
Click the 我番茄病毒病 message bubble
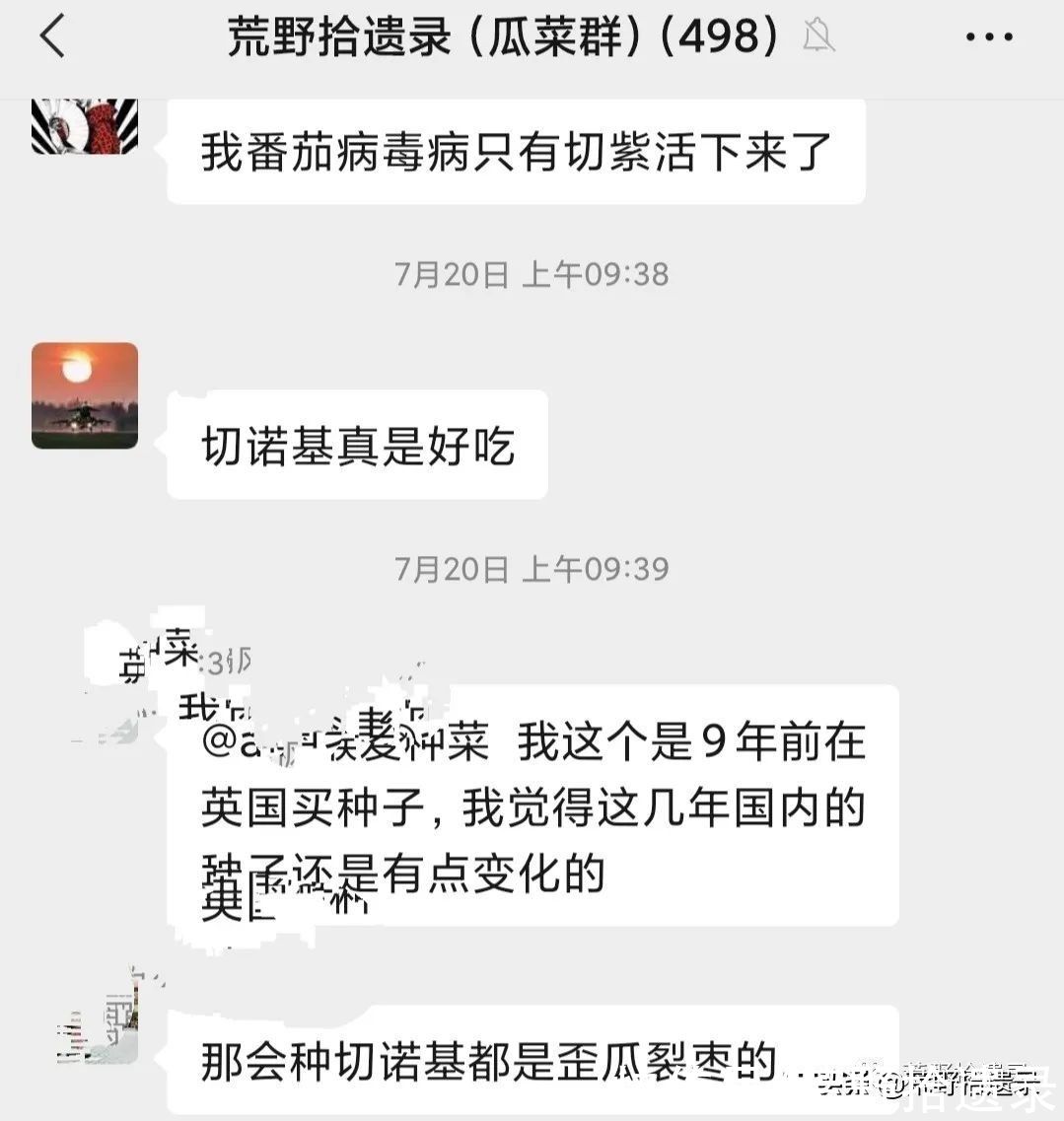[513, 150]
